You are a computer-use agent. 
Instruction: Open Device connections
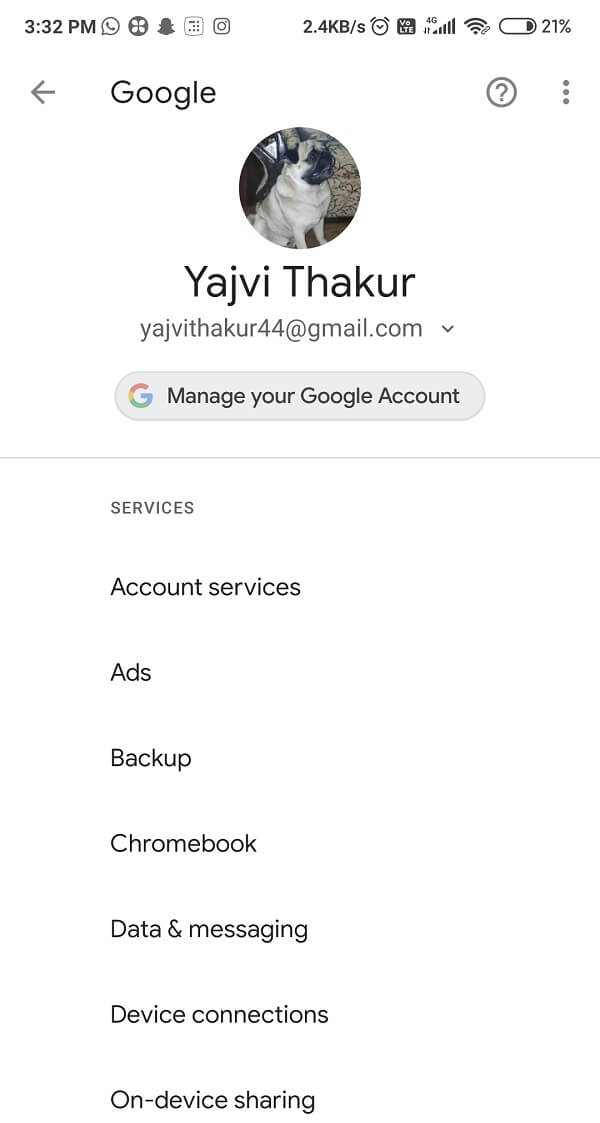(300, 1014)
